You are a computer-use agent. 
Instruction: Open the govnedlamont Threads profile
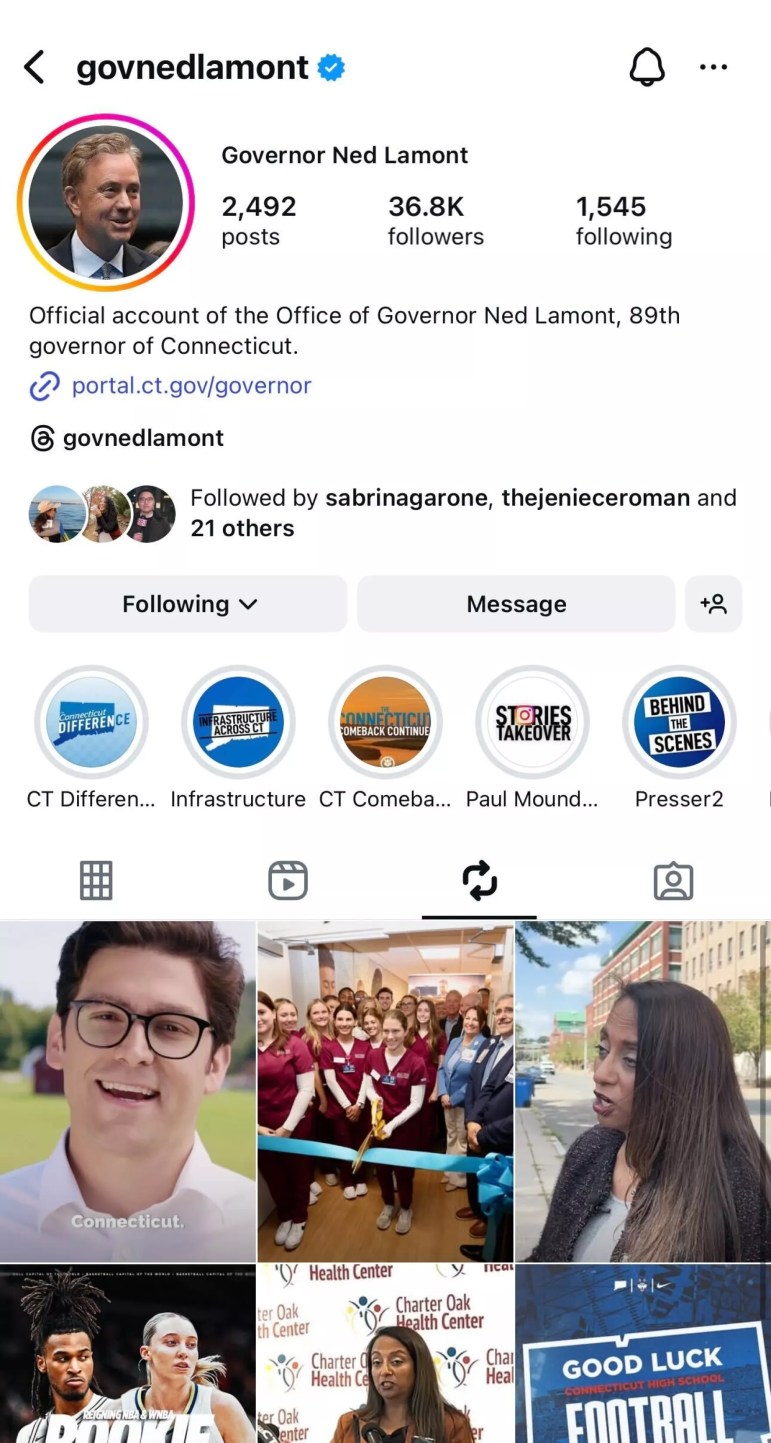click(143, 438)
